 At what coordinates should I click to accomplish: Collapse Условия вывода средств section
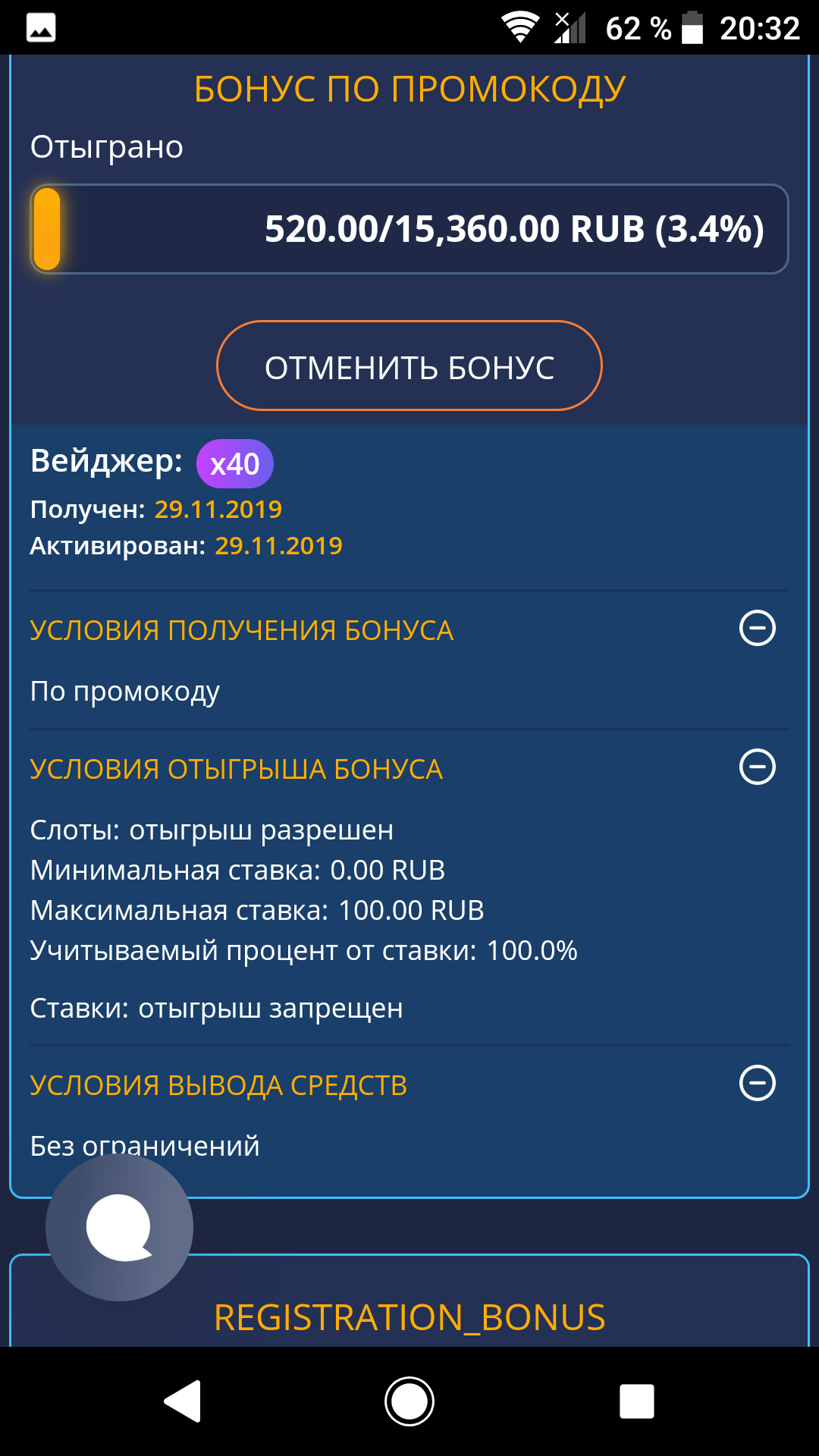(757, 1083)
